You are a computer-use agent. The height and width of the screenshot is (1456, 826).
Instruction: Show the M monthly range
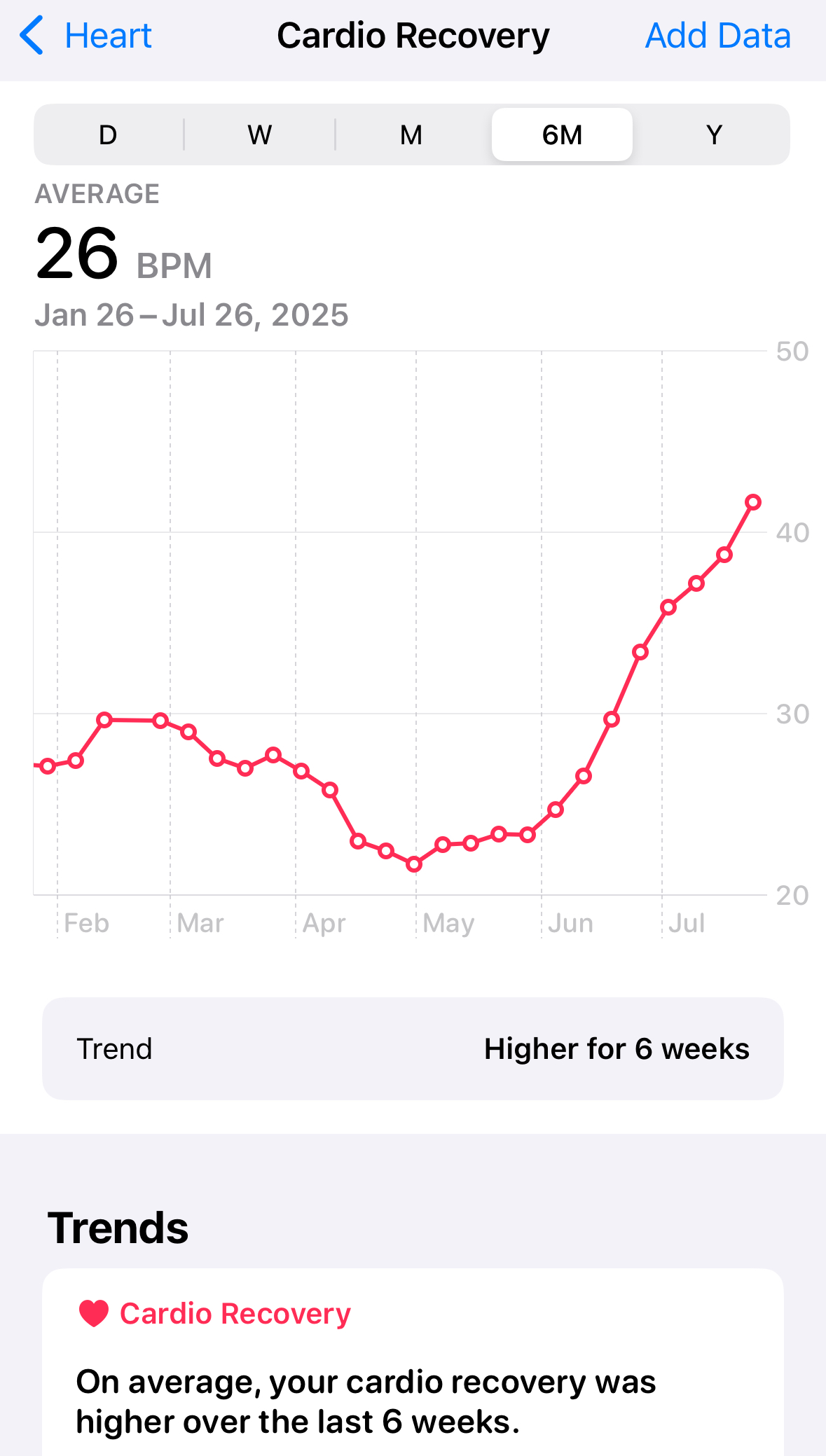tap(411, 134)
